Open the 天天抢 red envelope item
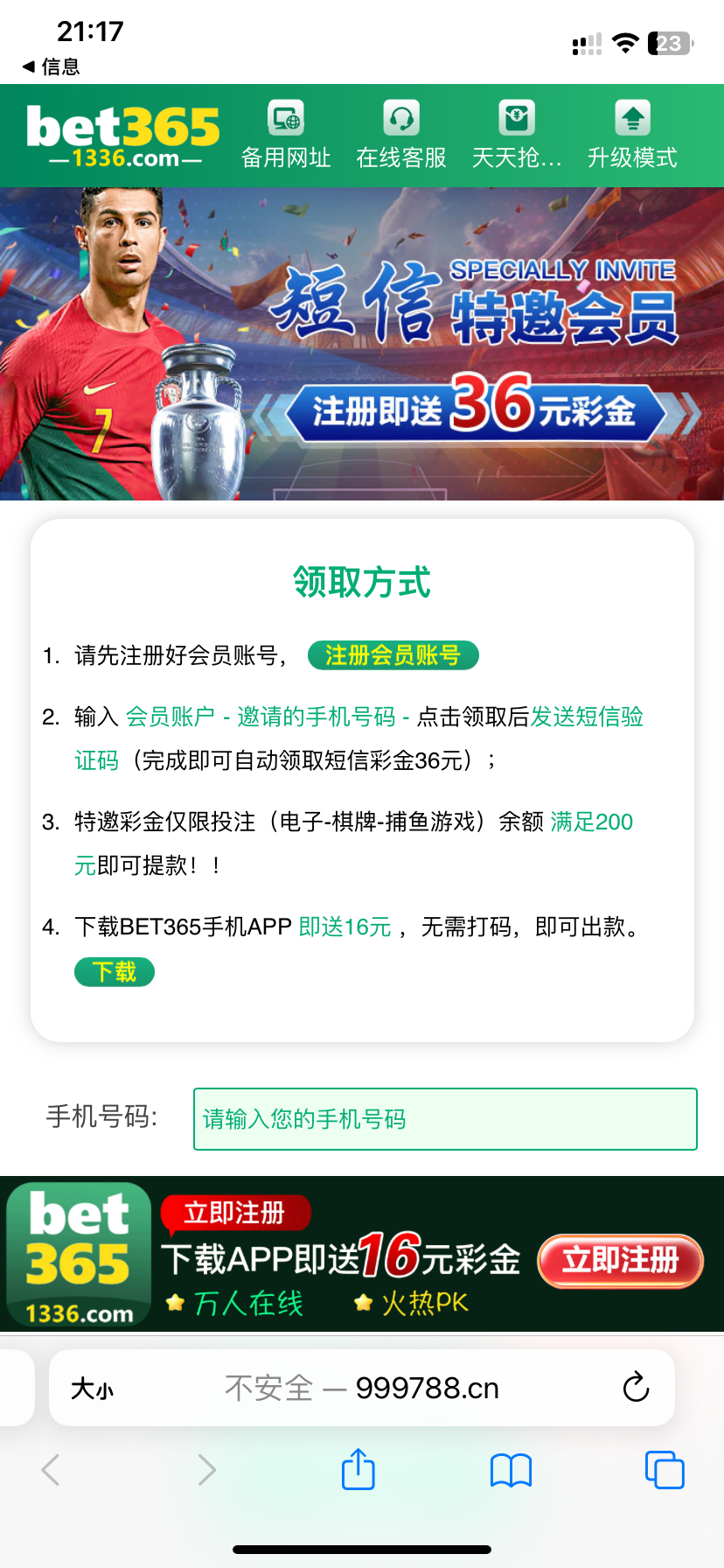This screenshot has height=1568, width=724. point(517,134)
